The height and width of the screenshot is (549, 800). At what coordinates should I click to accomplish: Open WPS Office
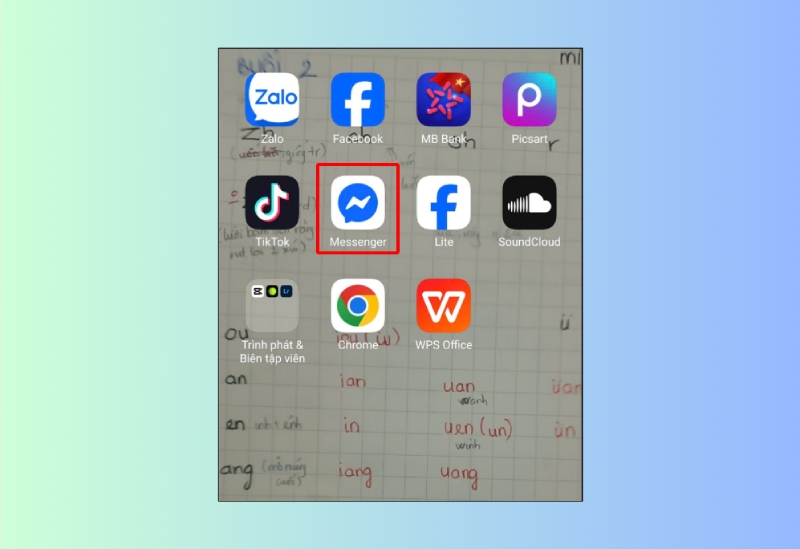444,306
